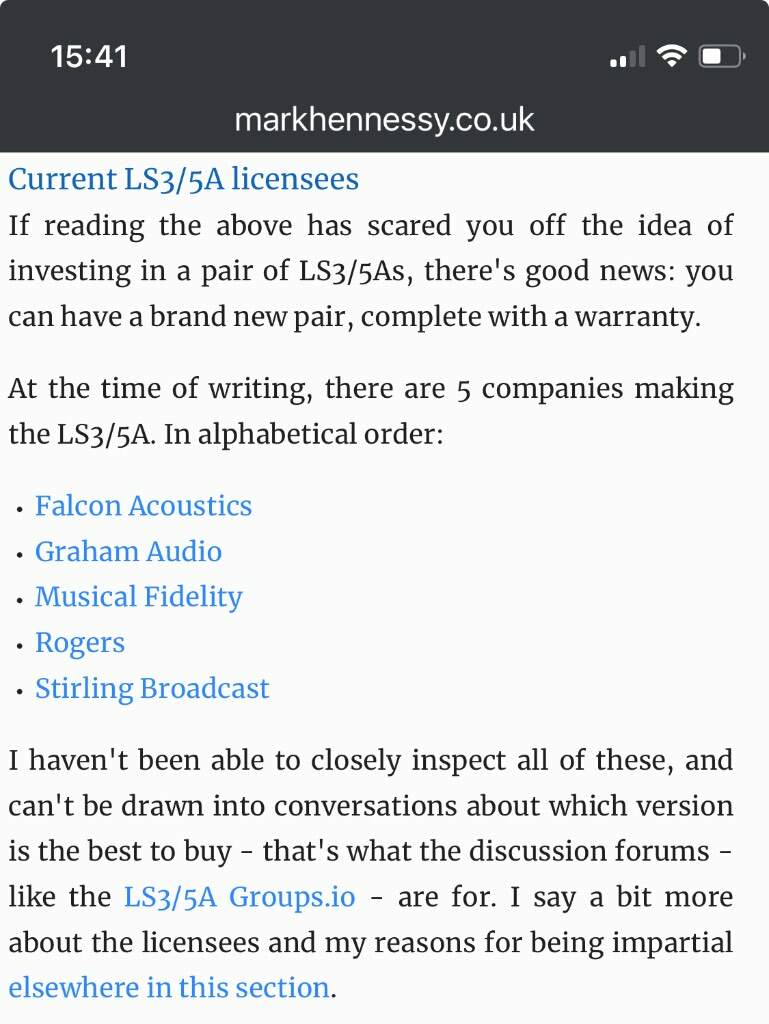Open the LS3/5A Groups.io link
This screenshot has width=769, height=1024.
point(239,896)
